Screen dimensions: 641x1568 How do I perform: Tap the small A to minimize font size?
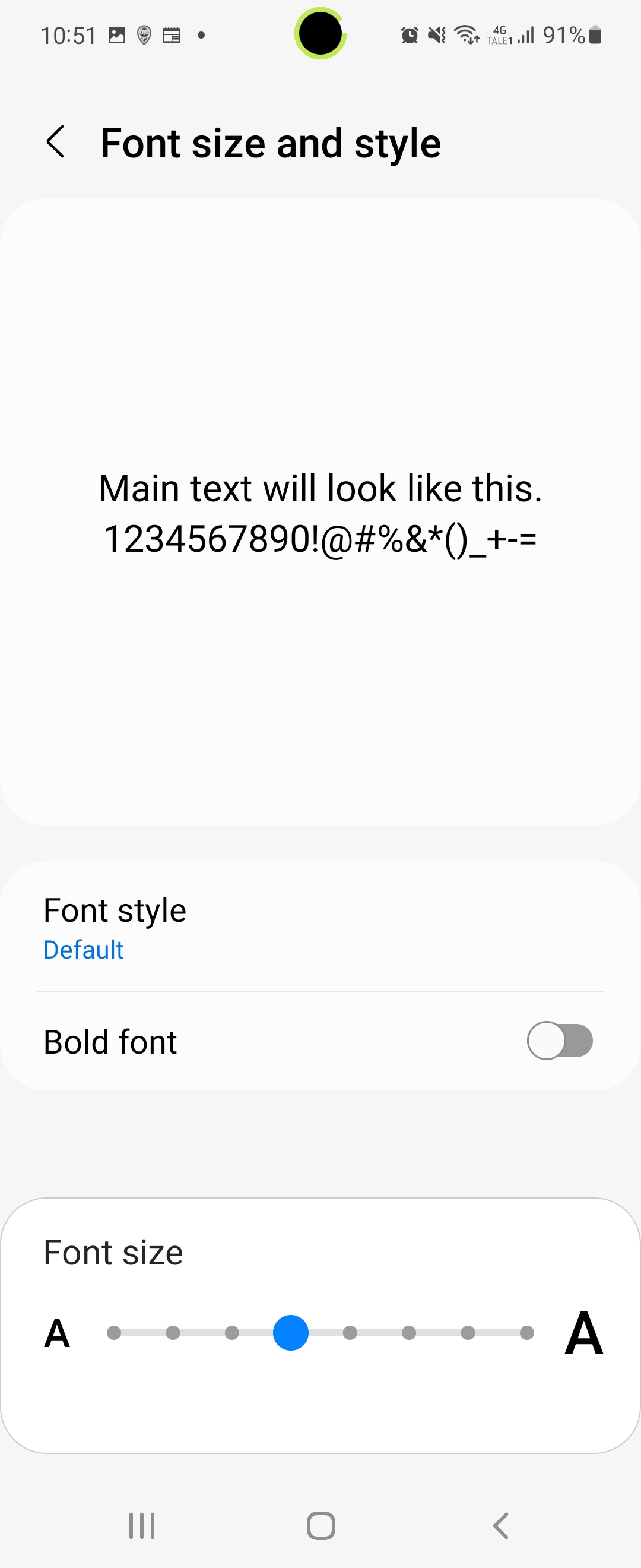coord(56,1332)
